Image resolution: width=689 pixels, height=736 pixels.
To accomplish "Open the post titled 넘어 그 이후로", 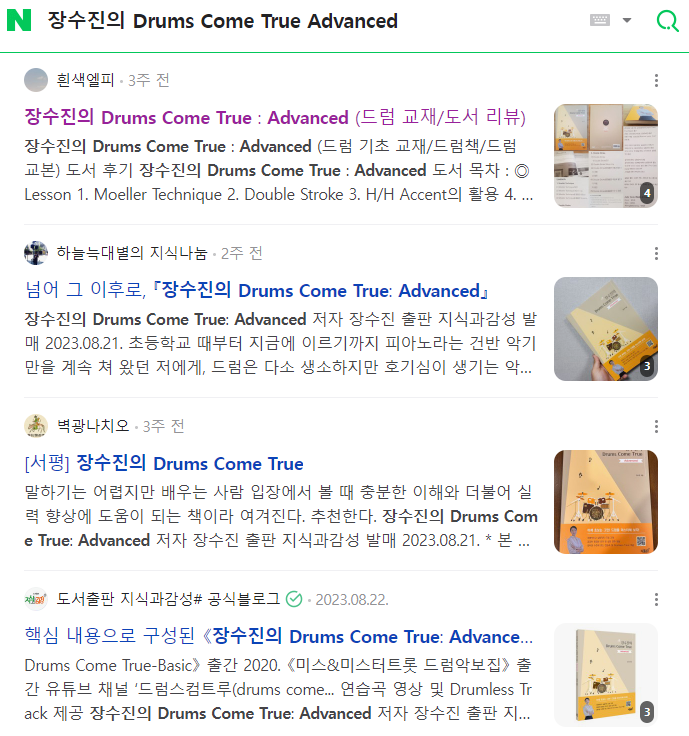I will 257,291.
